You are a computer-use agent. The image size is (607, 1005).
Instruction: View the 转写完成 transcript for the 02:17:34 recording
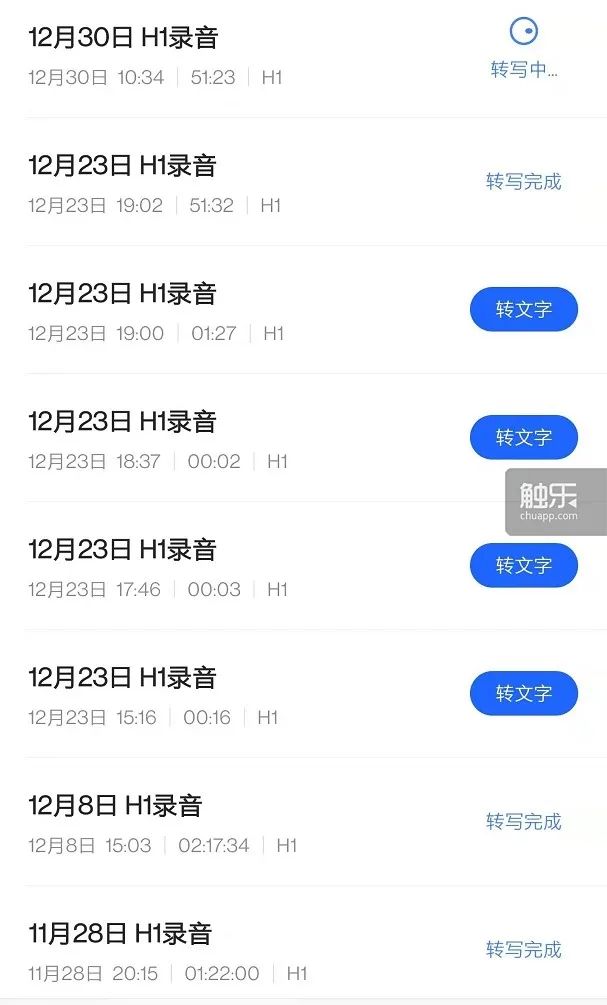point(524,822)
